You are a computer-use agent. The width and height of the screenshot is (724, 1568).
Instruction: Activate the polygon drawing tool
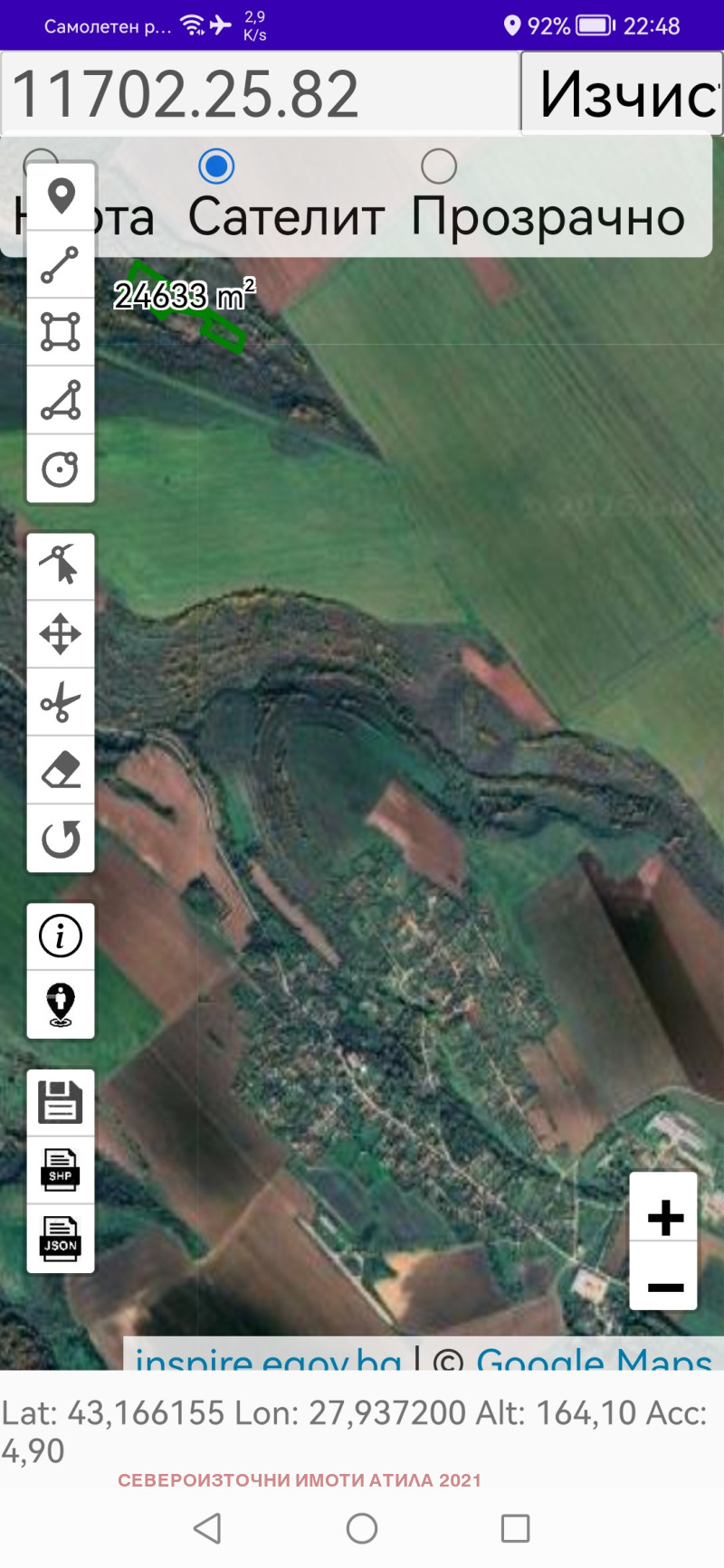click(x=61, y=400)
